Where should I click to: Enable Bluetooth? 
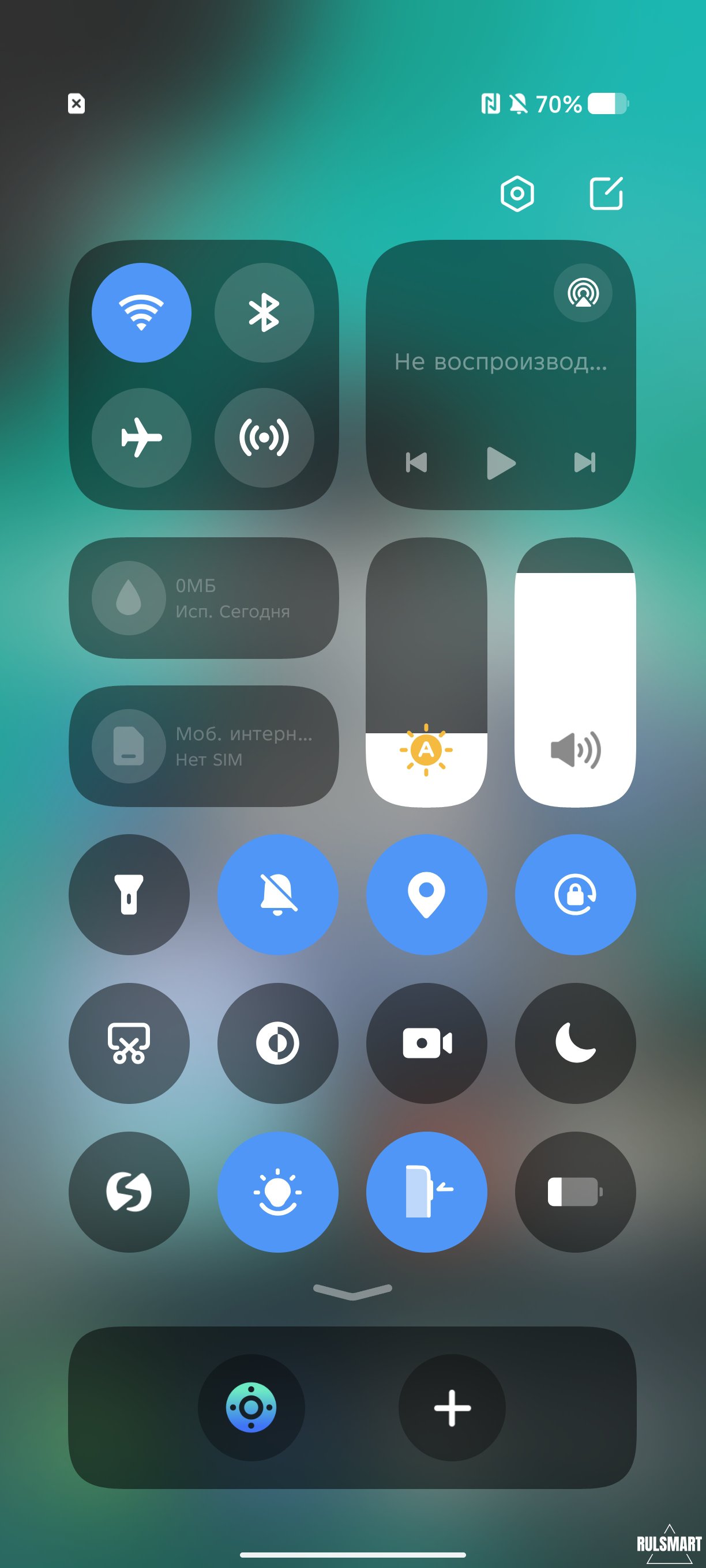coord(264,313)
